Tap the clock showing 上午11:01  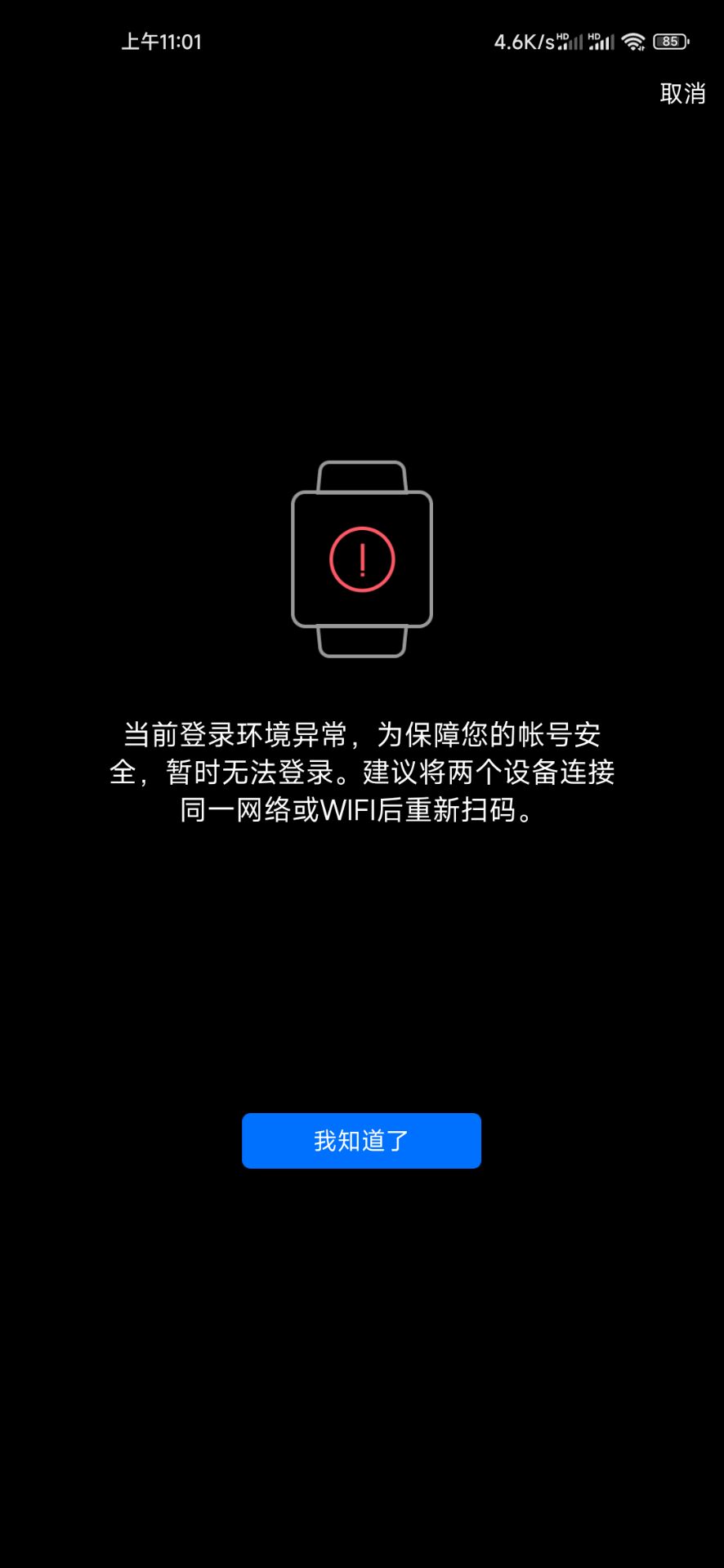point(161,41)
